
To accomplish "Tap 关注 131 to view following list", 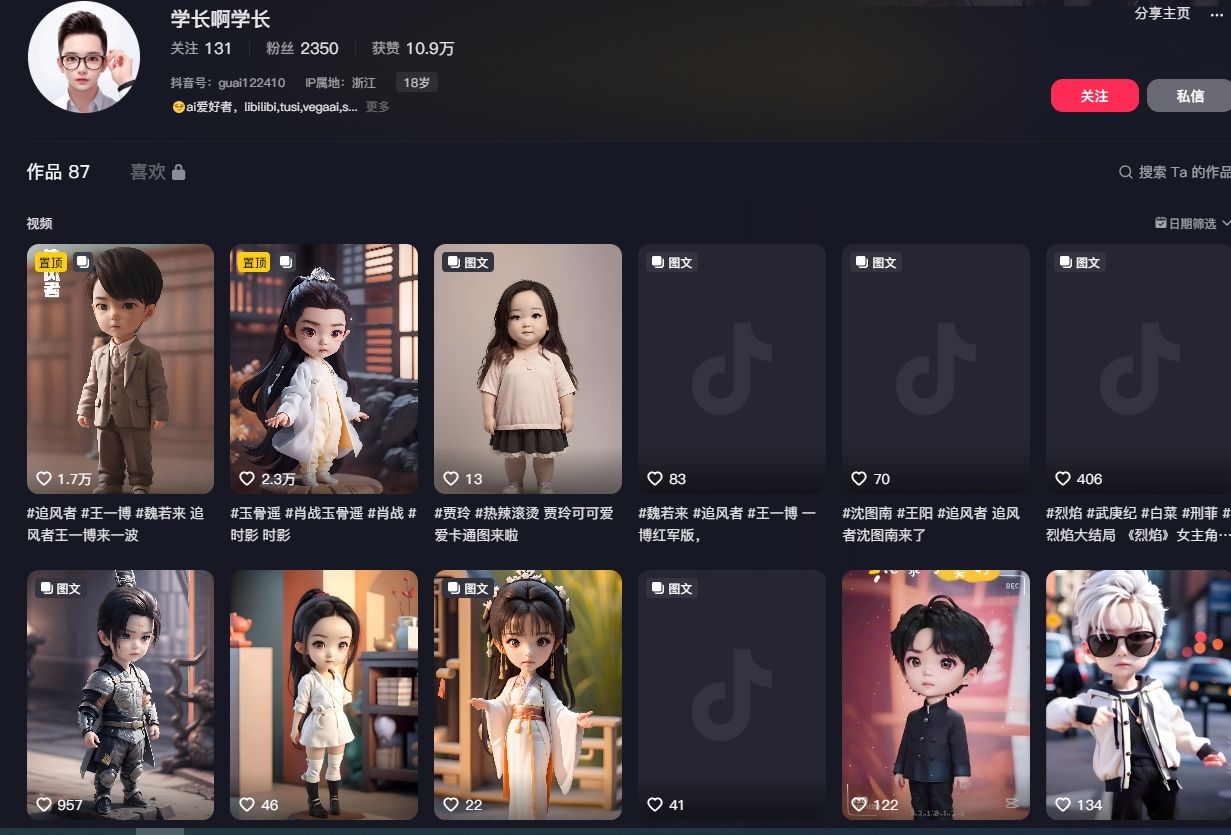I will coord(201,48).
